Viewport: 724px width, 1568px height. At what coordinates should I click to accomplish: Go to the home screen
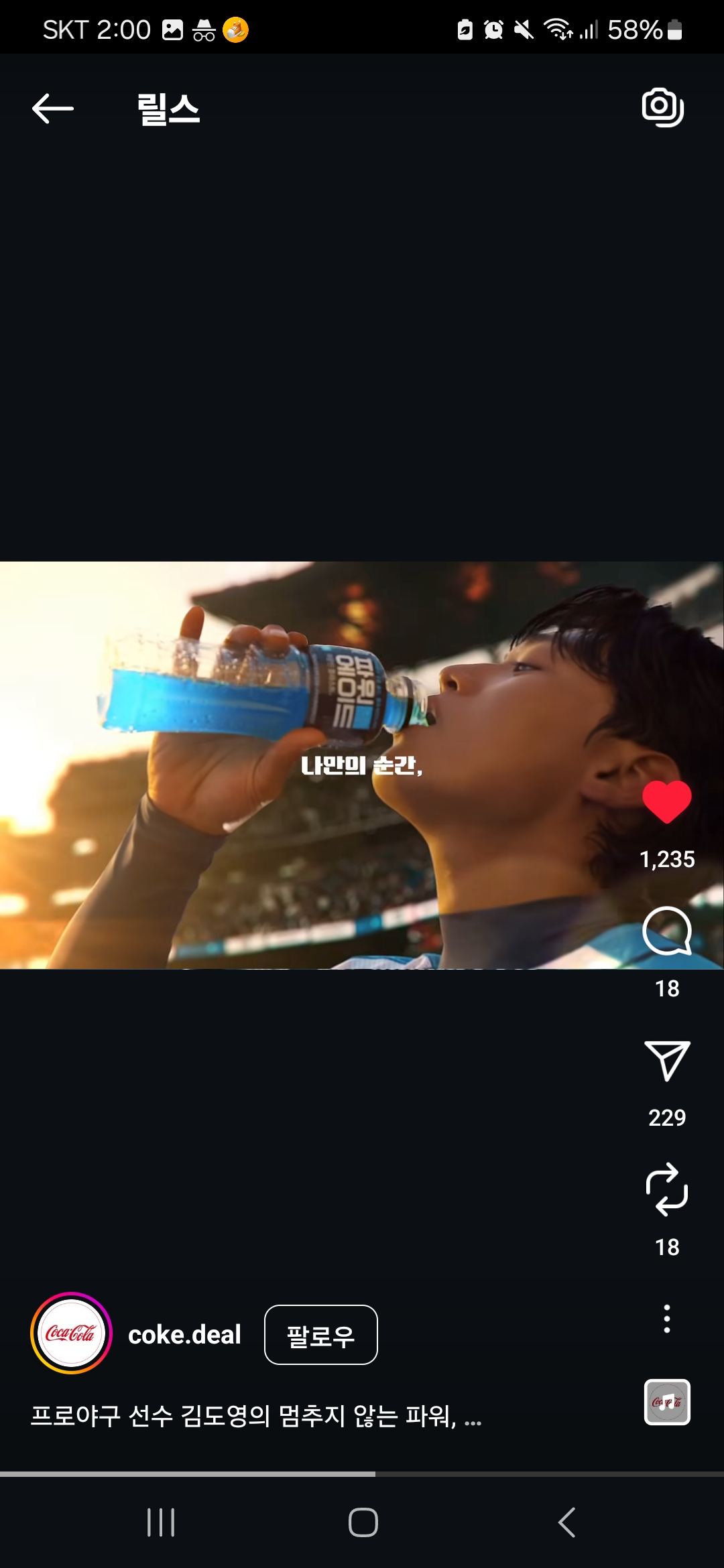click(363, 1522)
